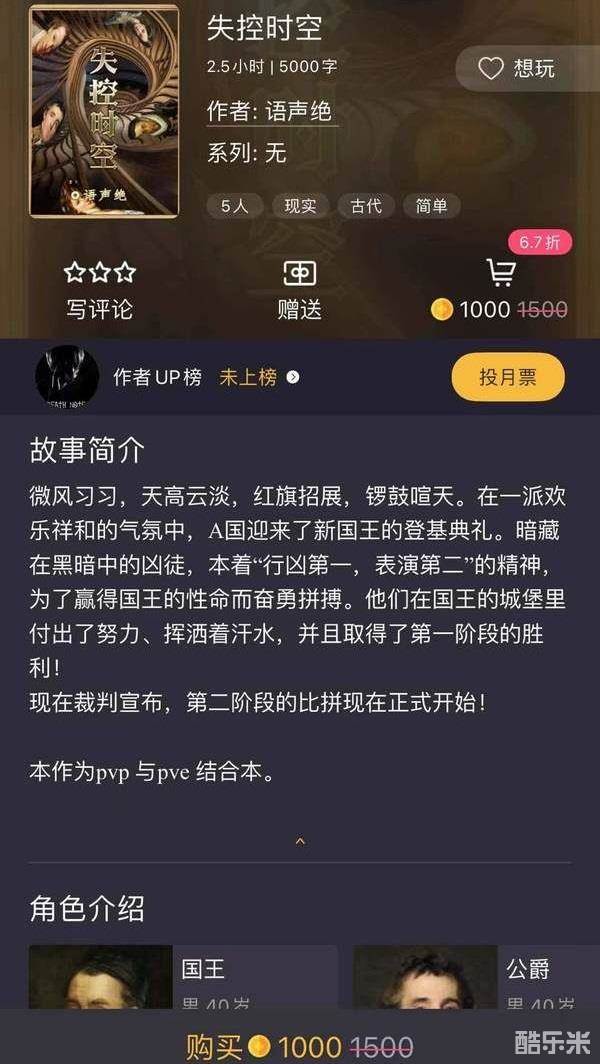The height and width of the screenshot is (1064, 600).
Task: Tap the 简单 difficulty chip
Action: 432,206
